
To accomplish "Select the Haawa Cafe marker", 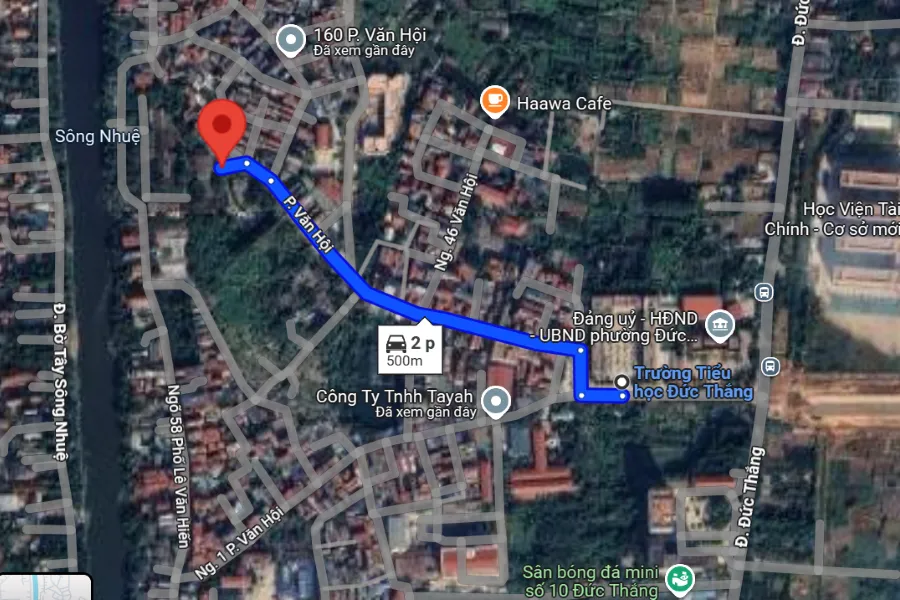I will click(x=494, y=102).
